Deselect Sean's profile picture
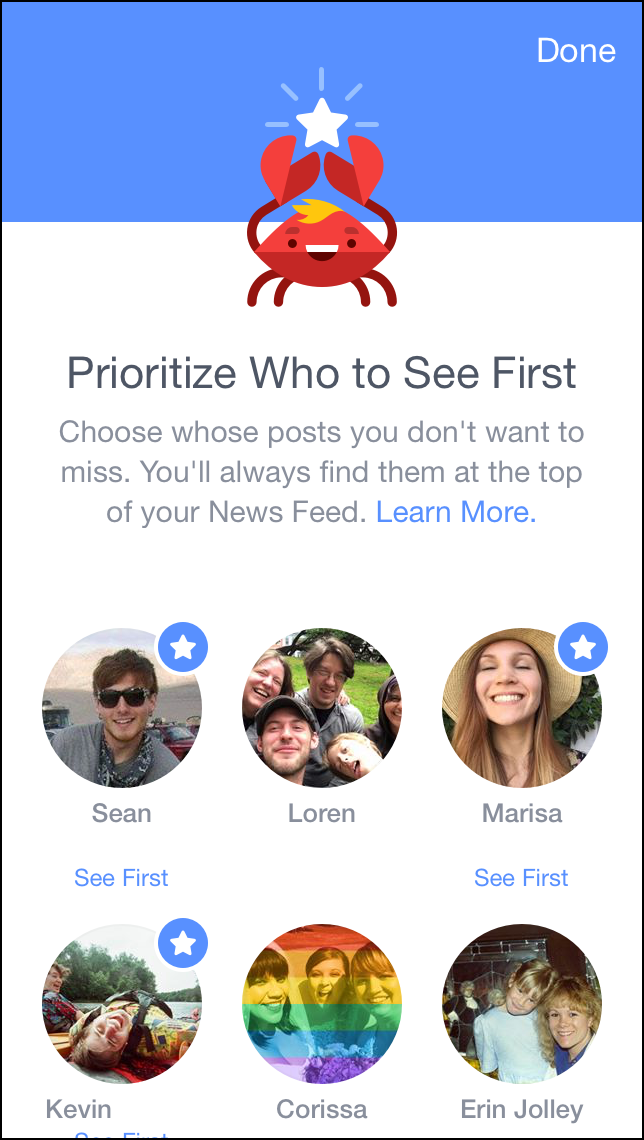The height and width of the screenshot is (1140, 644). (122, 708)
